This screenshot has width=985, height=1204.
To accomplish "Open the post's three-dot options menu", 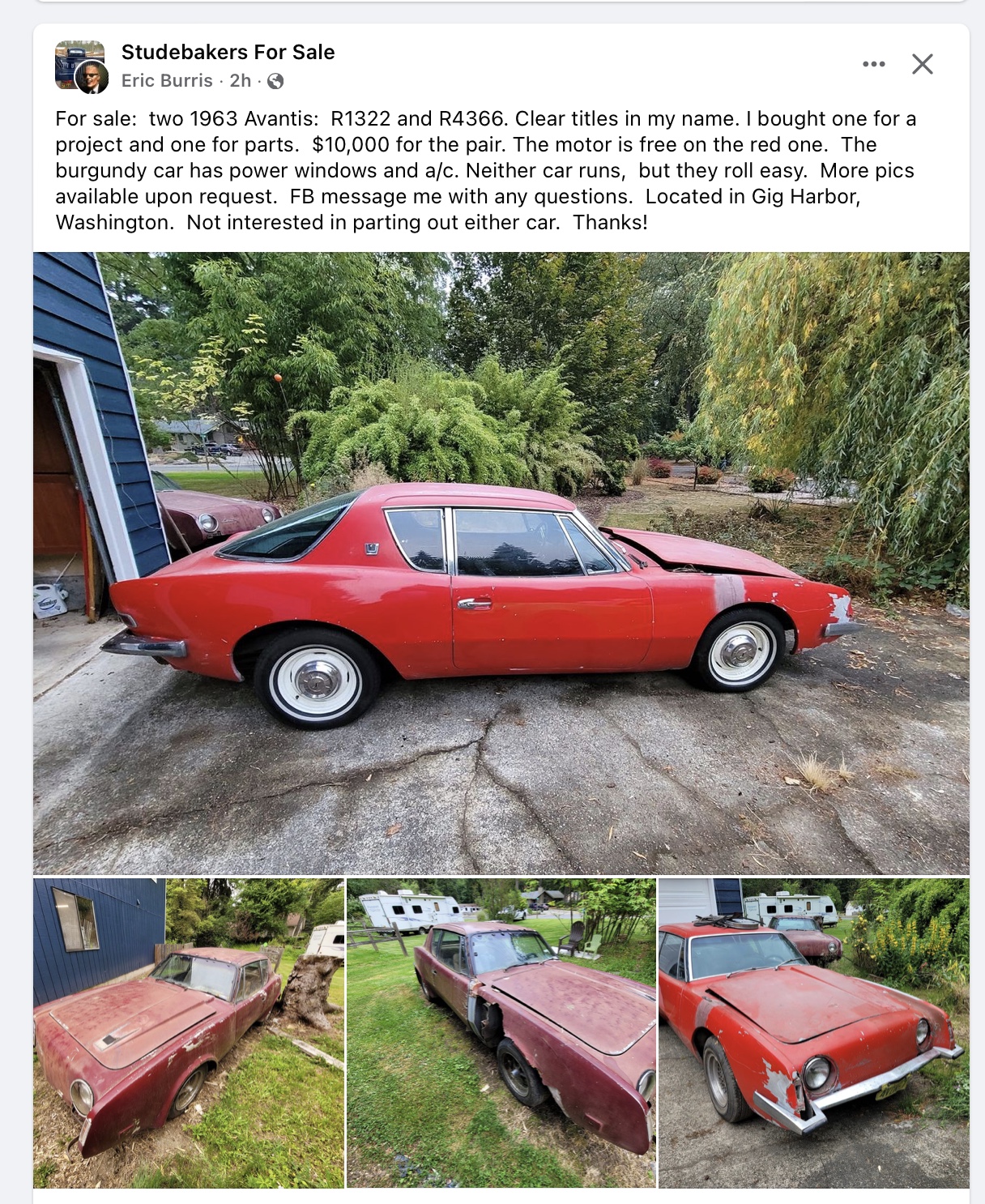I will pyautogui.click(x=873, y=64).
